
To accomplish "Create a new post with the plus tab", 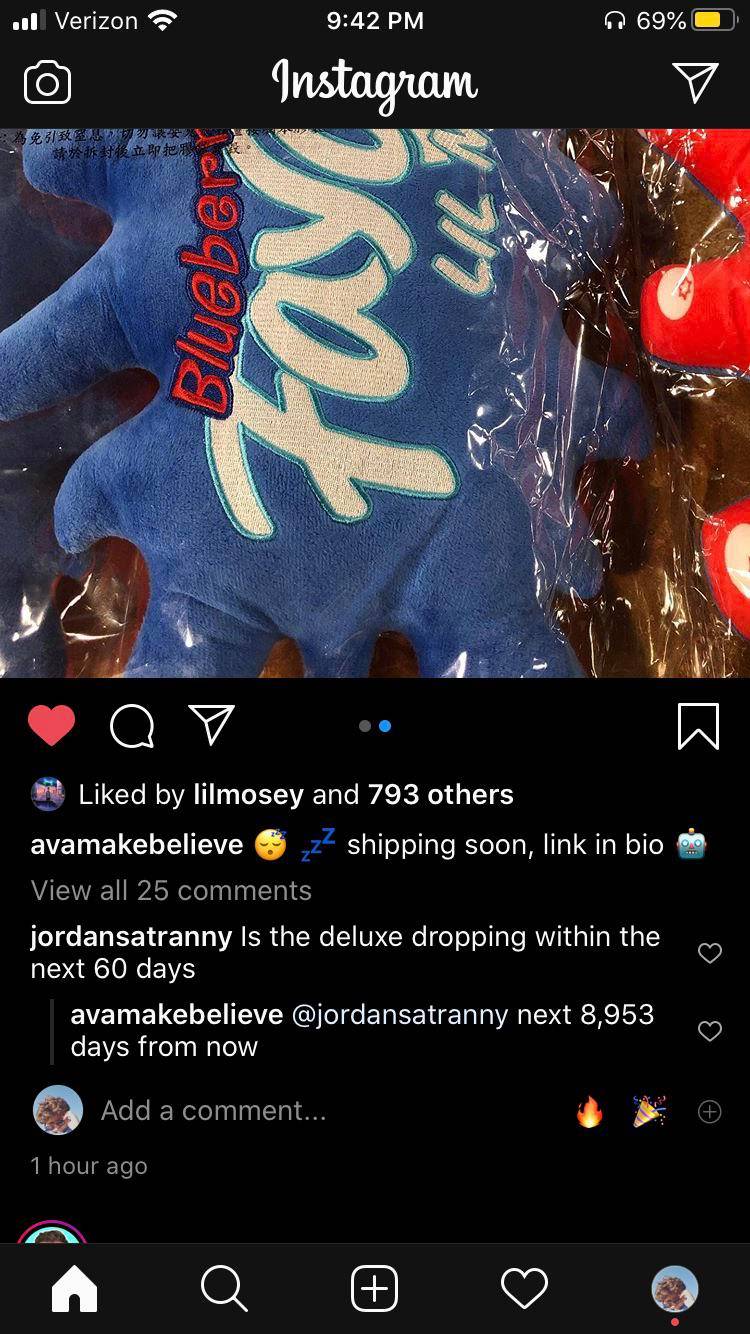I will [375, 1288].
